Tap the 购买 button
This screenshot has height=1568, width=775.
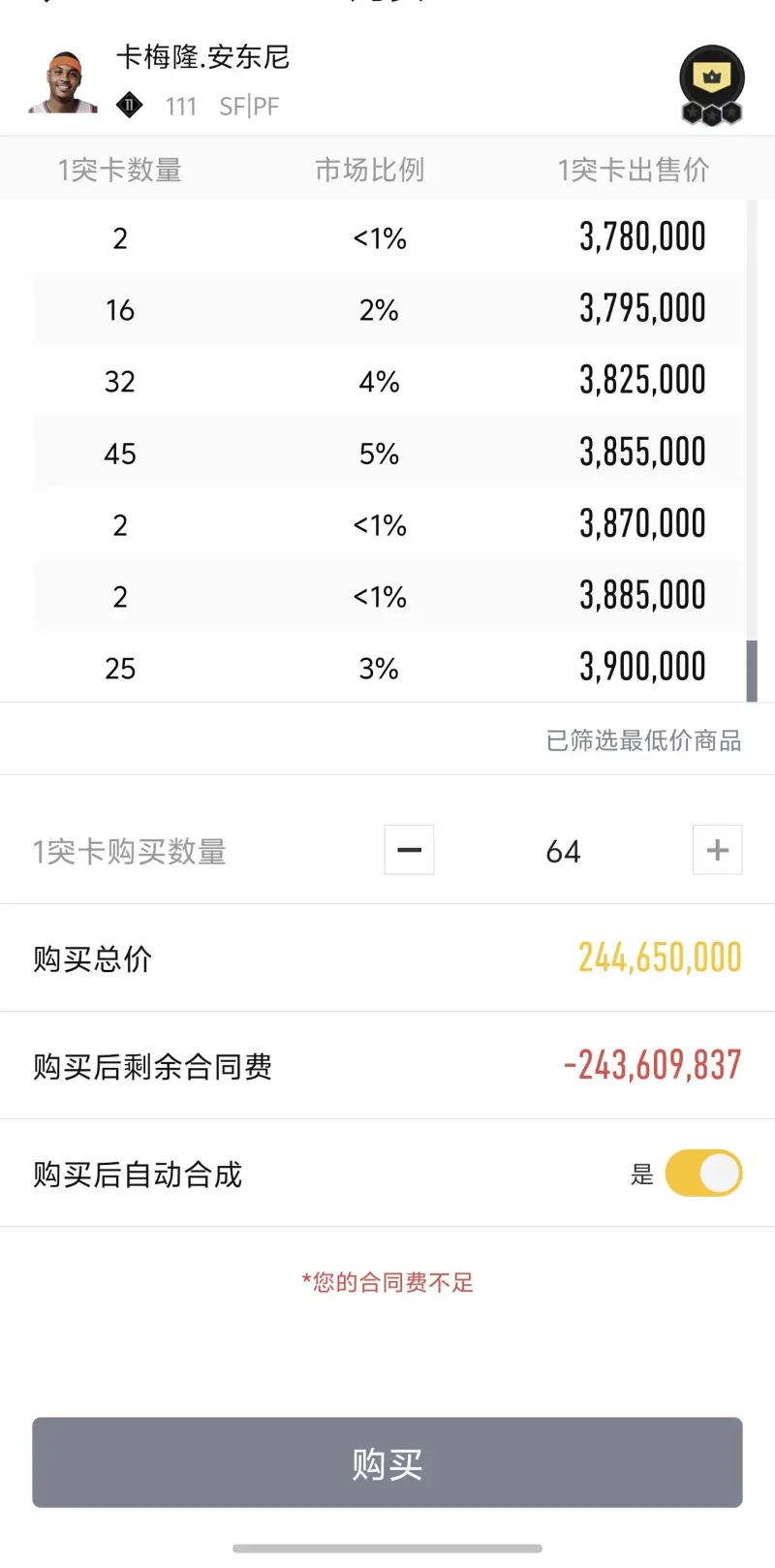click(x=387, y=1462)
